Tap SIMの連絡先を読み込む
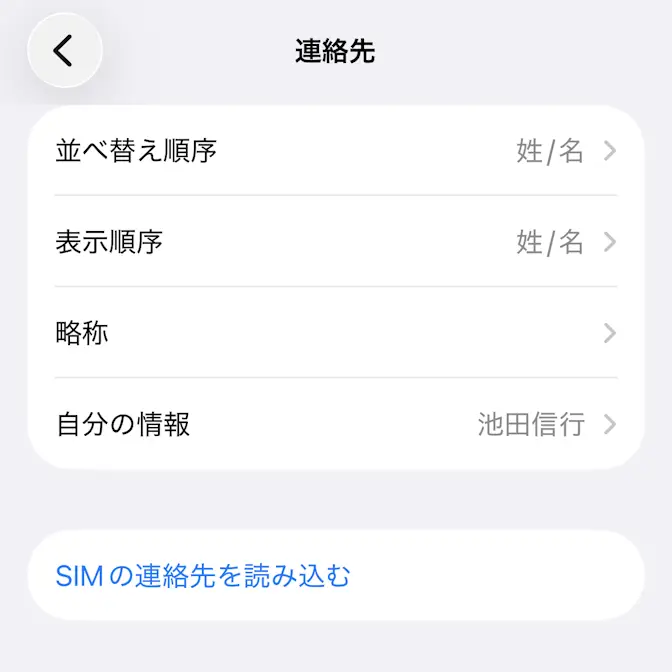Image resolution: width=672 pixels, height=672 pixels. point(204,576)
